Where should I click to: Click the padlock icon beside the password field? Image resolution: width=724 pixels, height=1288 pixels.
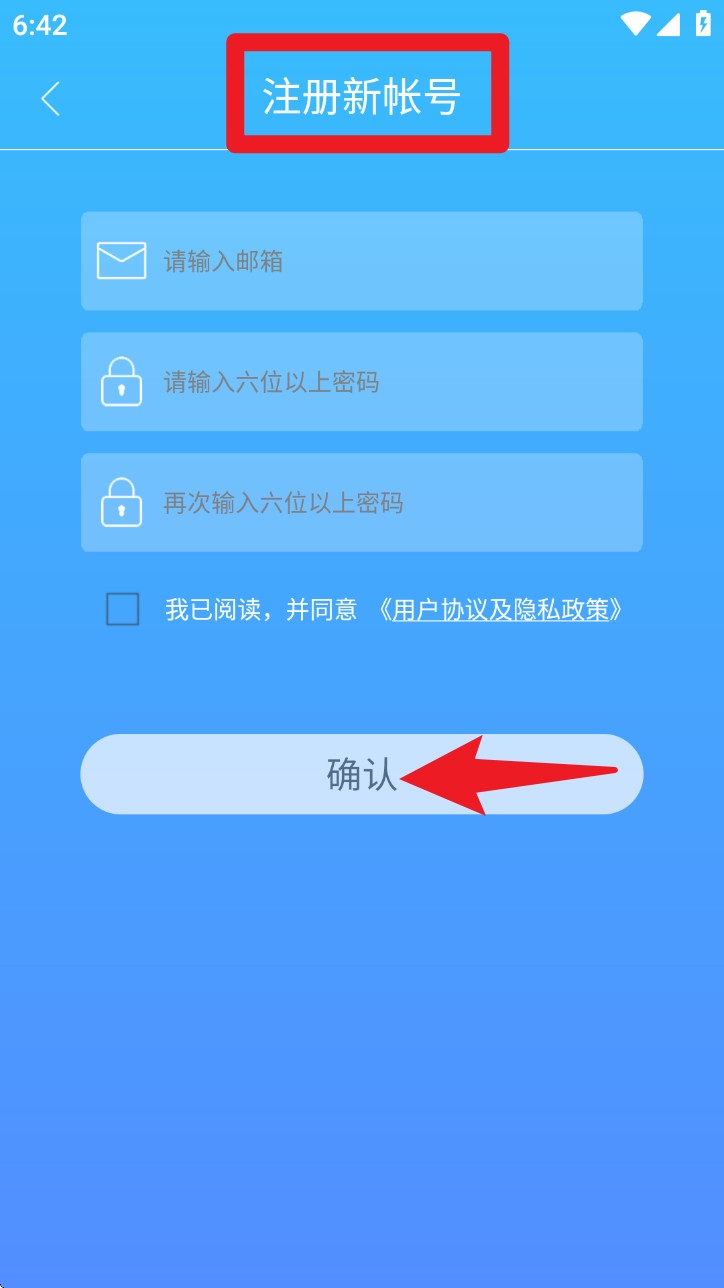(x=122, y=381)
